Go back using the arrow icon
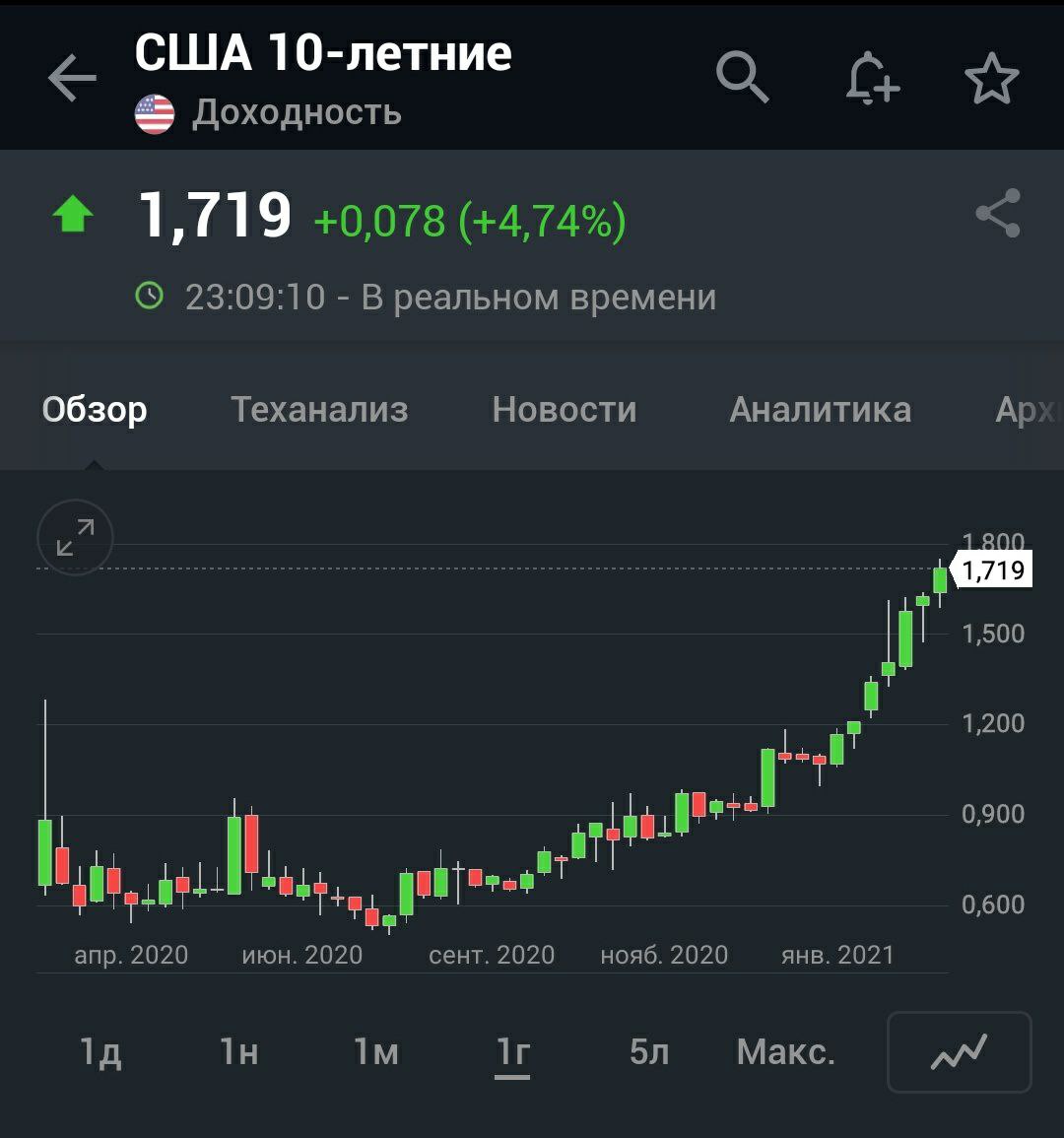 (x=72, y=79)
